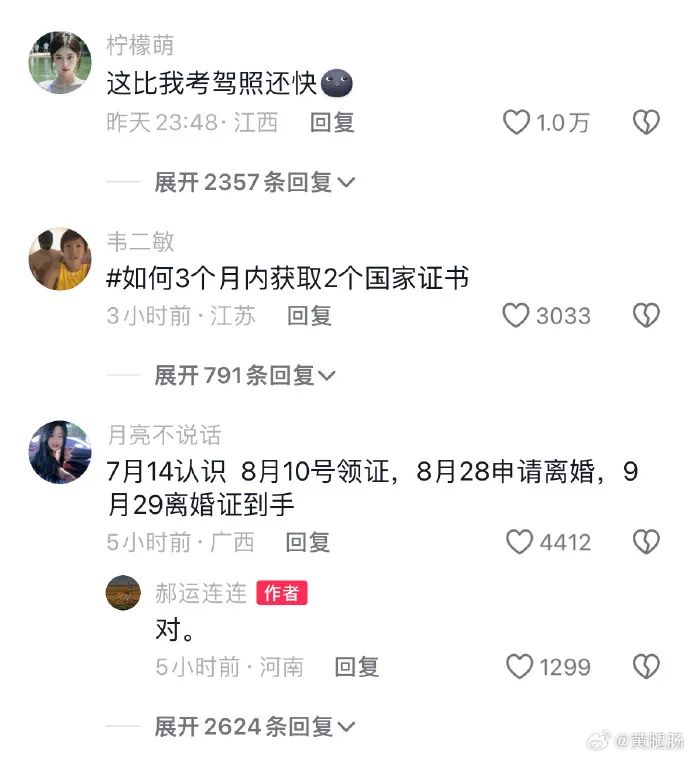Dislike 柠檬萌's comment

[647, 123]
